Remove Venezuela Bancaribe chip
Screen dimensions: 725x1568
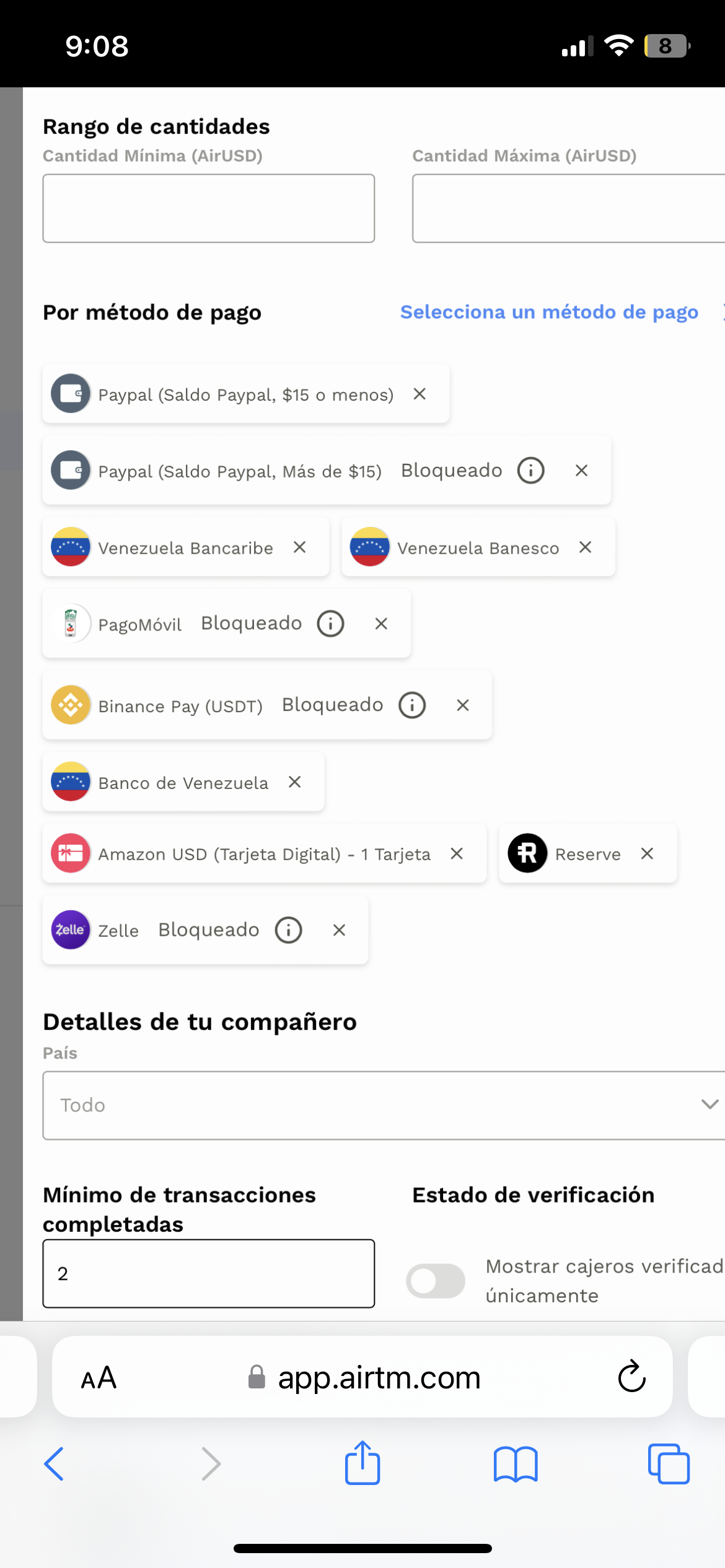click(x=300, y=547)
